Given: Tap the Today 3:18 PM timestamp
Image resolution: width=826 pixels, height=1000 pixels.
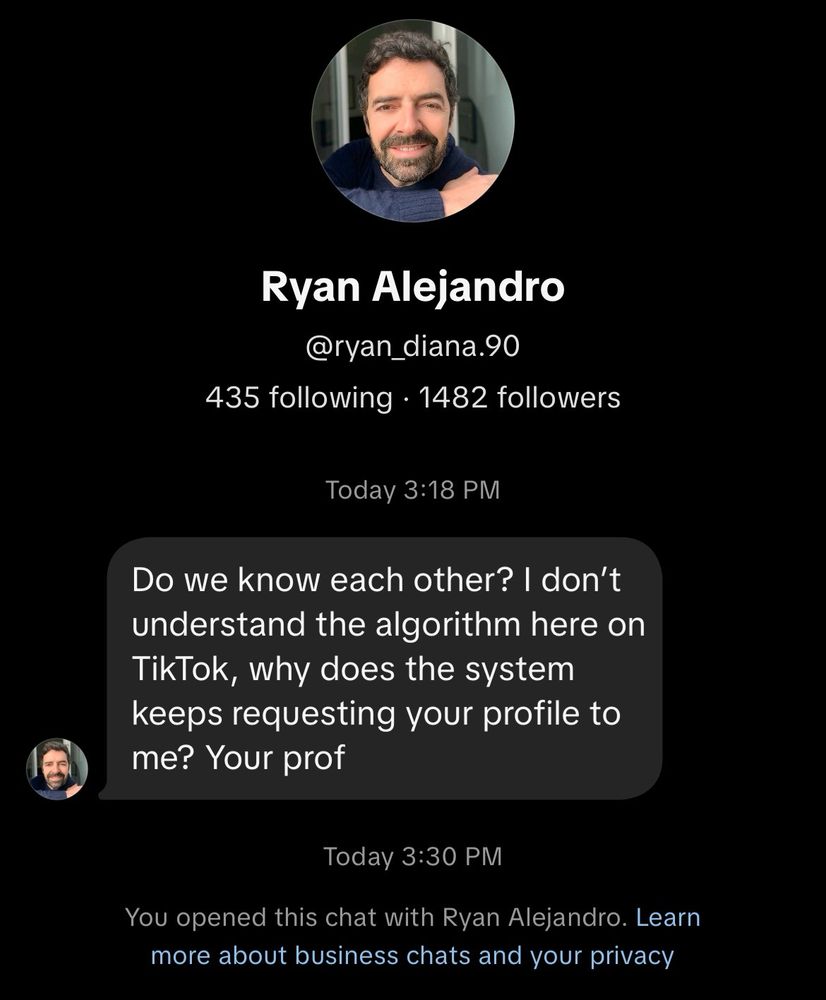Looking at the screenshot, I should click(413, 489).
